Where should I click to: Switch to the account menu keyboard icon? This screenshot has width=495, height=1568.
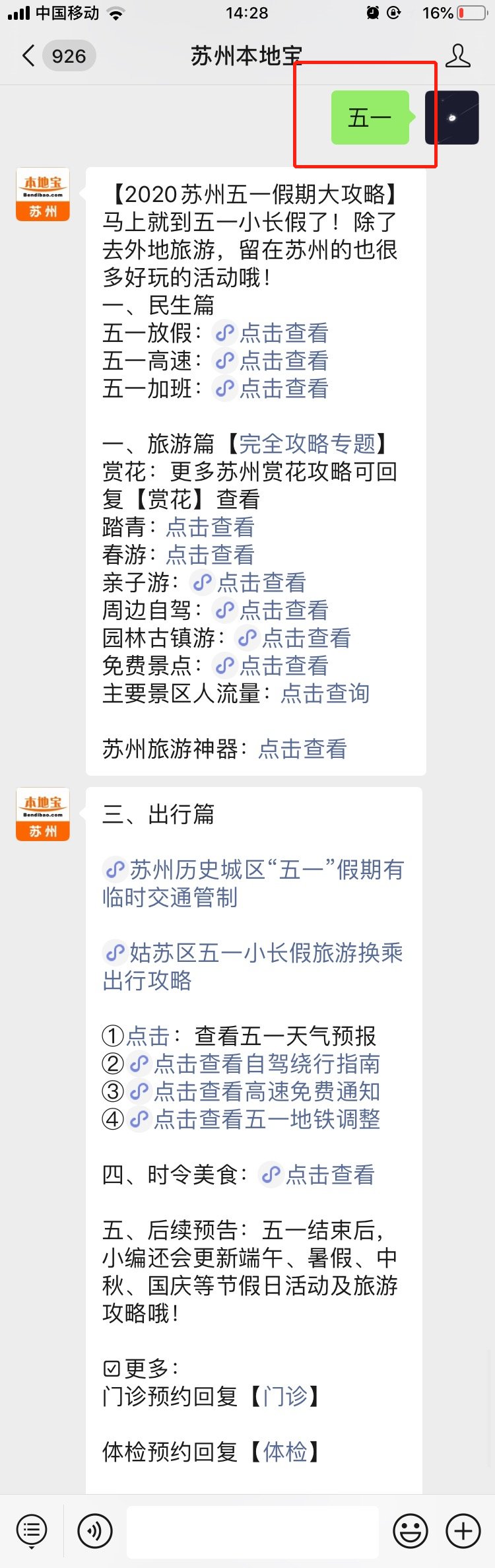point(31,1532)
